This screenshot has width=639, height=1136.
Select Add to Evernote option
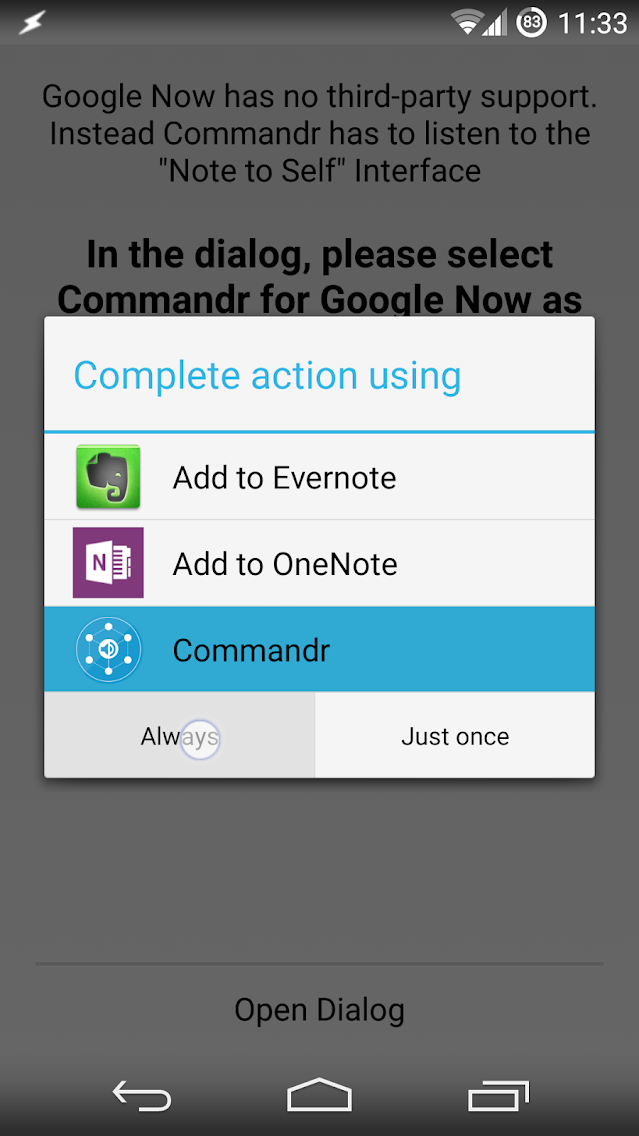319,477
